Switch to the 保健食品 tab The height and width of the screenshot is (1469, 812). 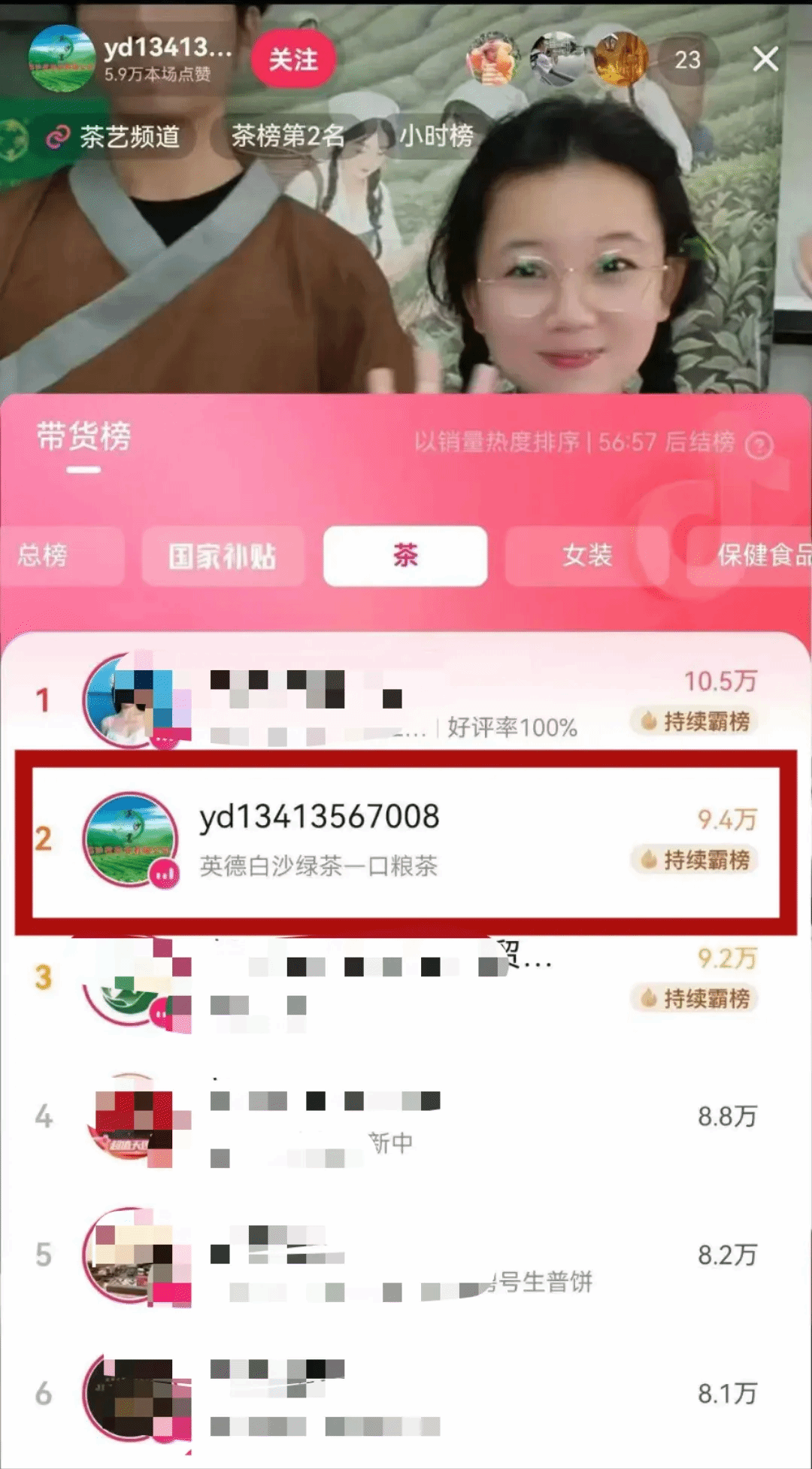759,556
